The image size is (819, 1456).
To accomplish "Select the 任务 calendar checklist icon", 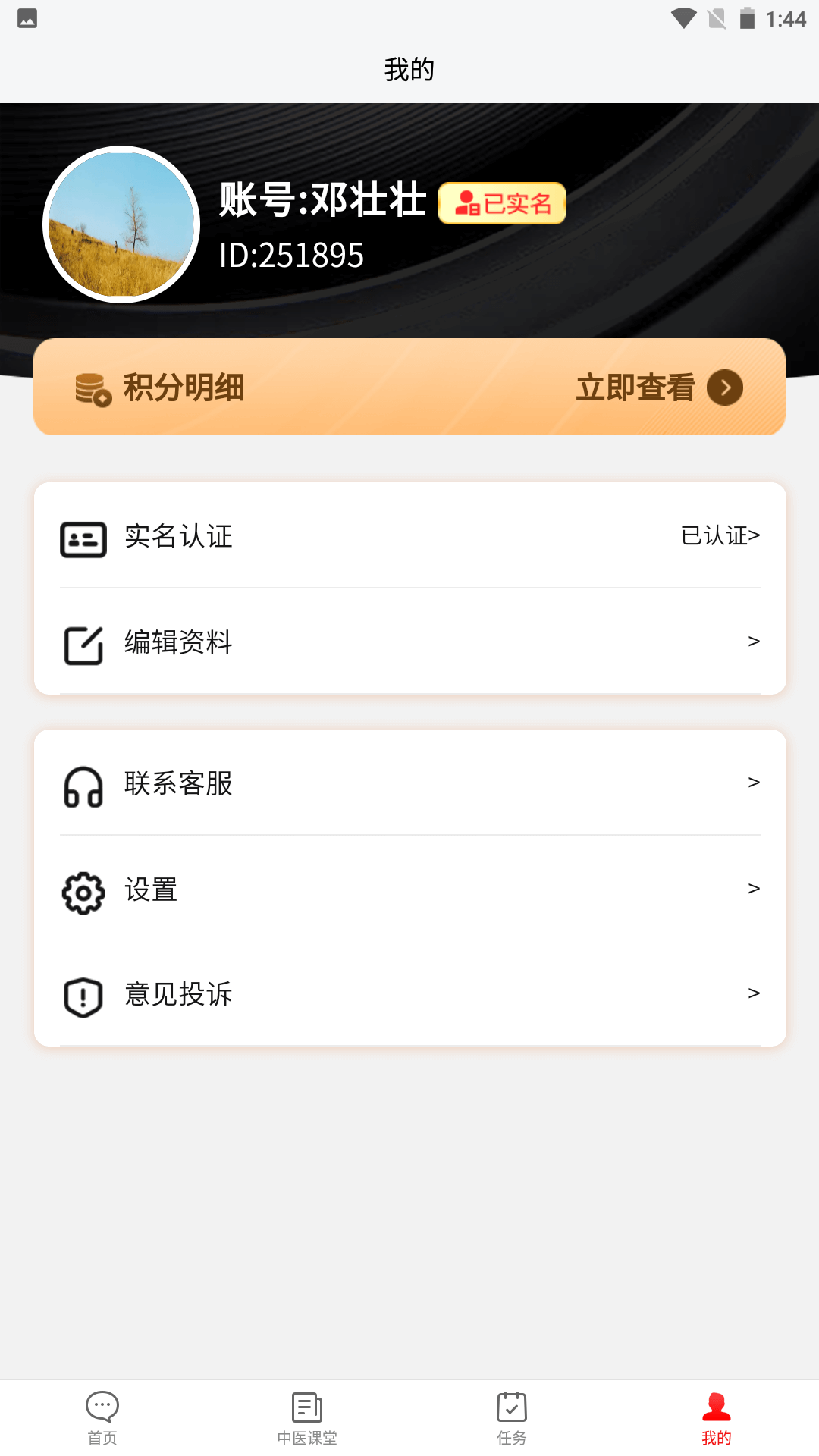I will (x=511, y=1407).
